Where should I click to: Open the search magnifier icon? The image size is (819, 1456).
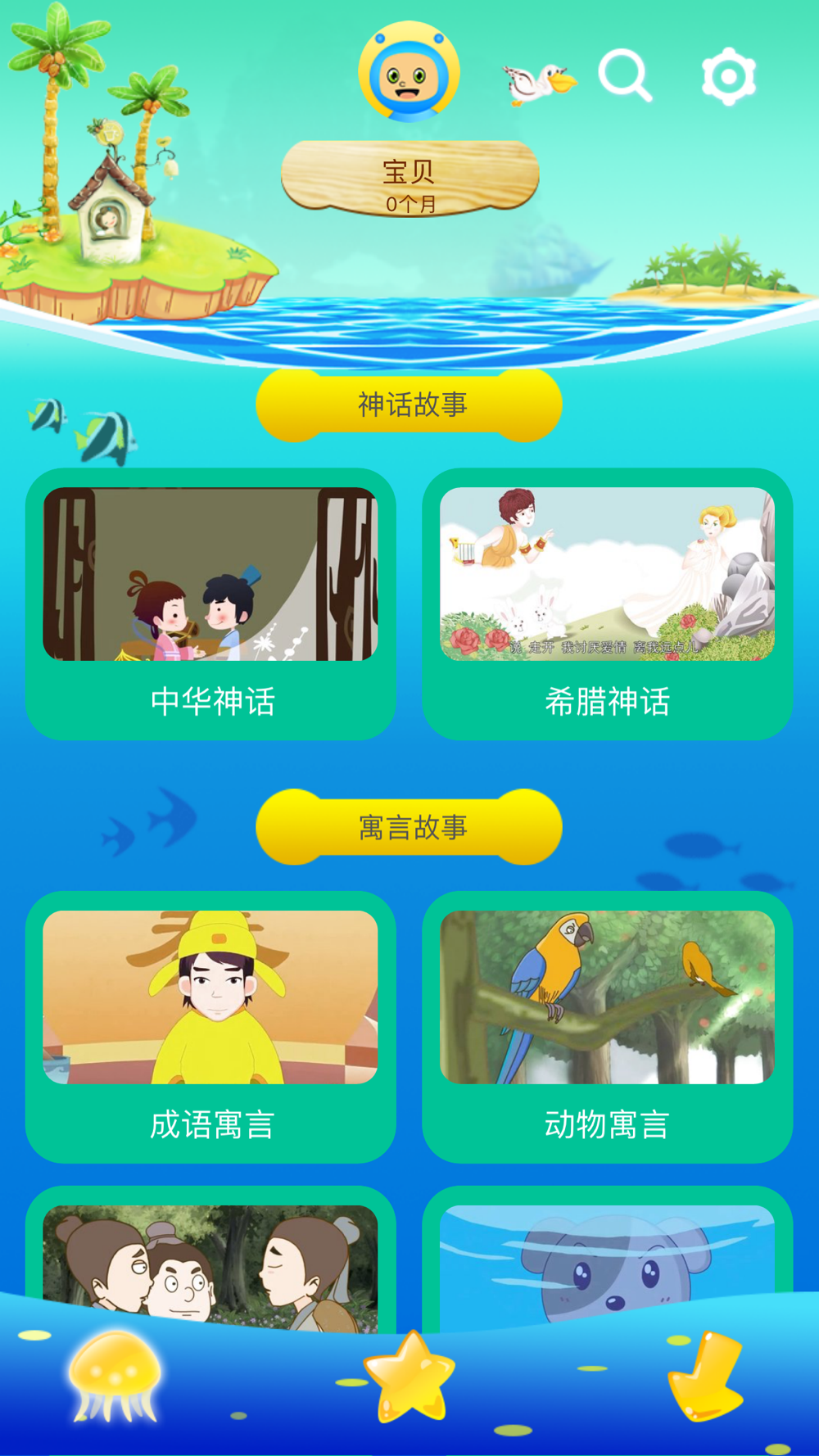point(625,75)
